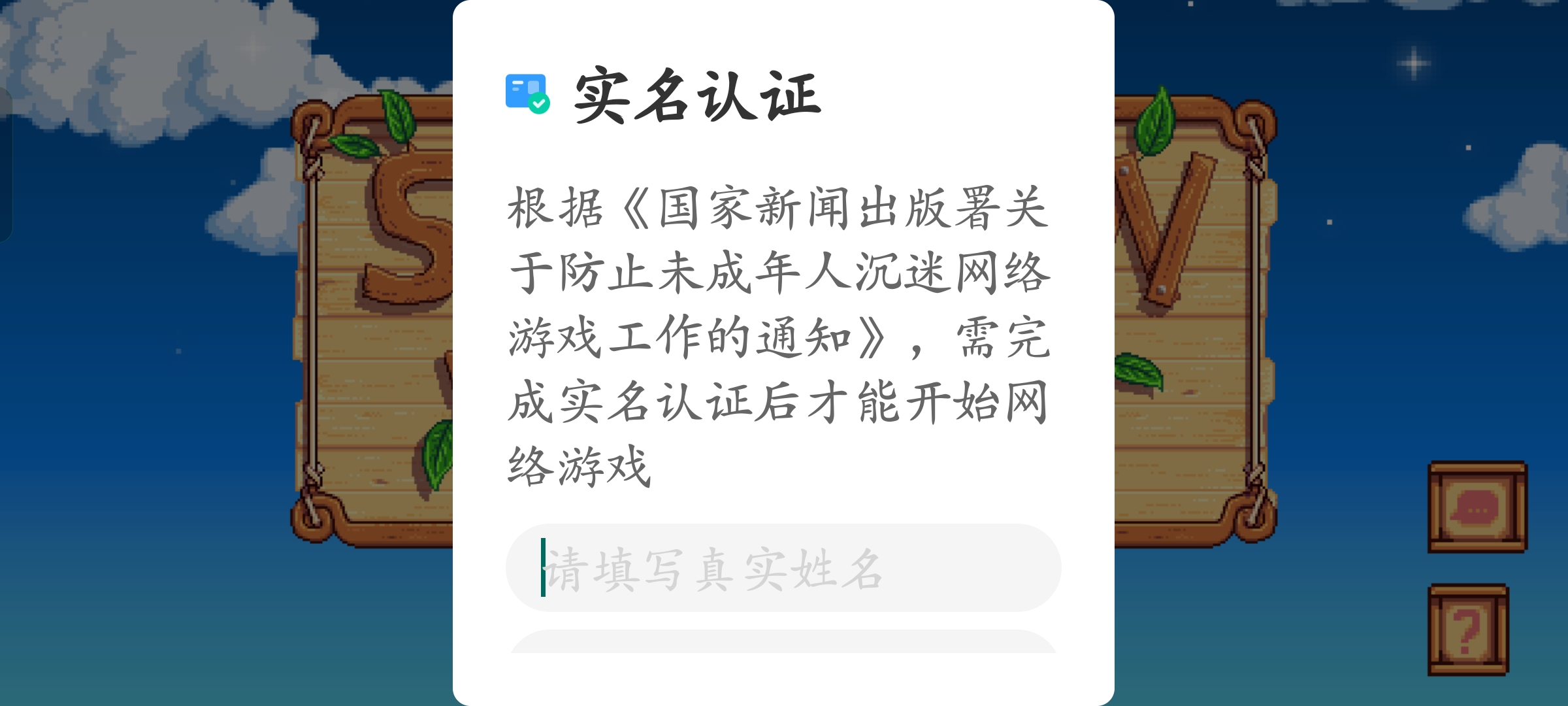Open the question mark help button

click(1468, 630)
